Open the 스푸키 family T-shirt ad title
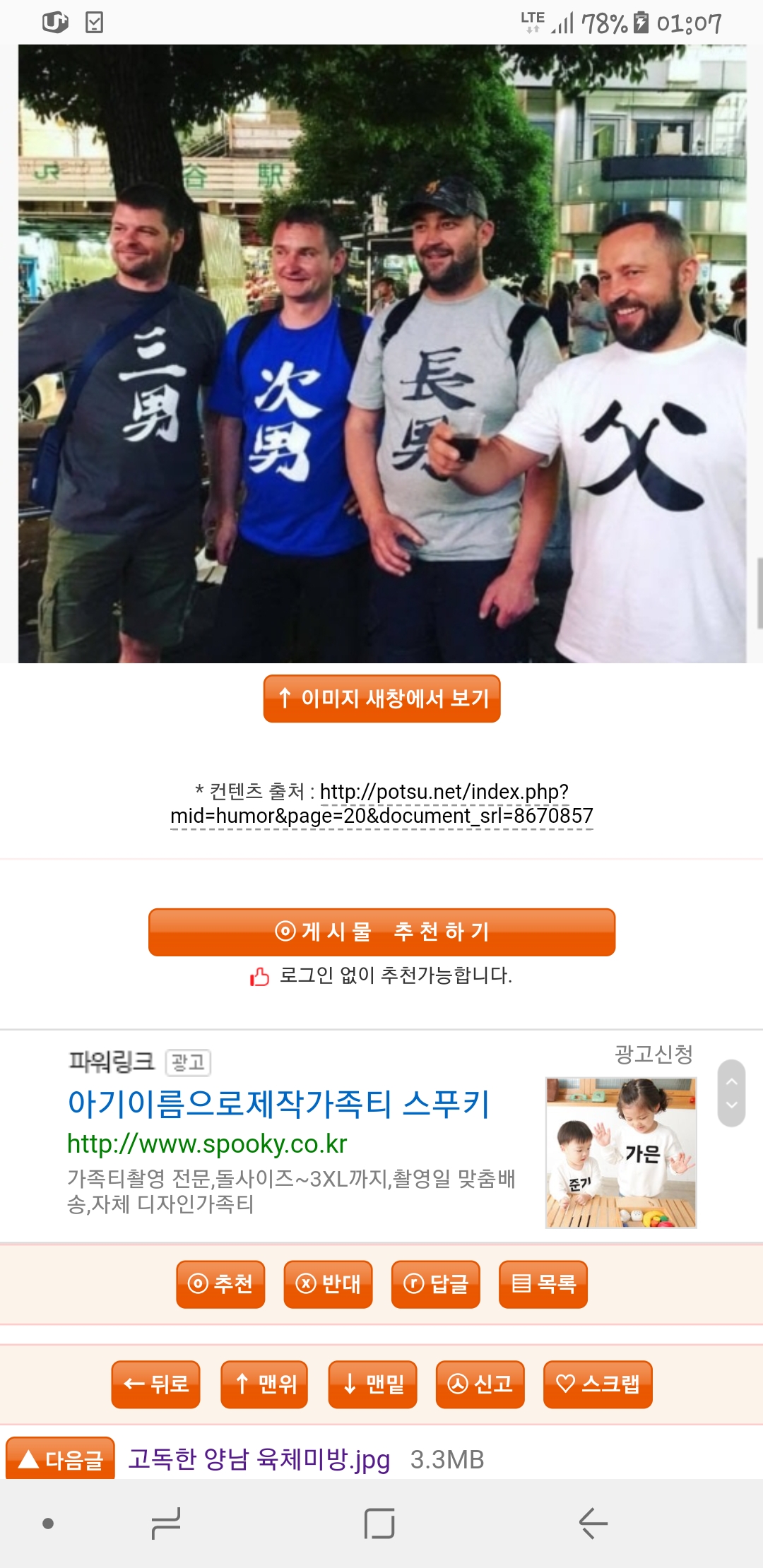763x1568 pixels. click(278, 1104)
